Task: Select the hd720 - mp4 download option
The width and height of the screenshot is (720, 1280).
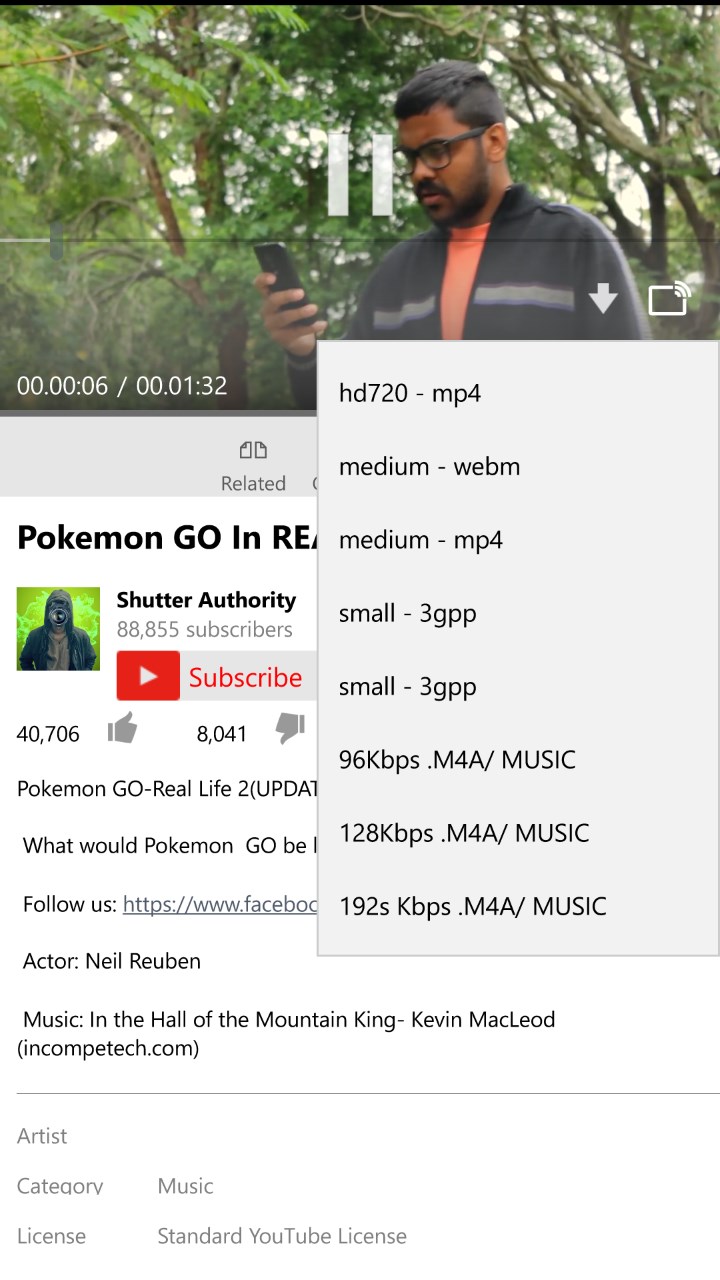Action: [410, 393]
